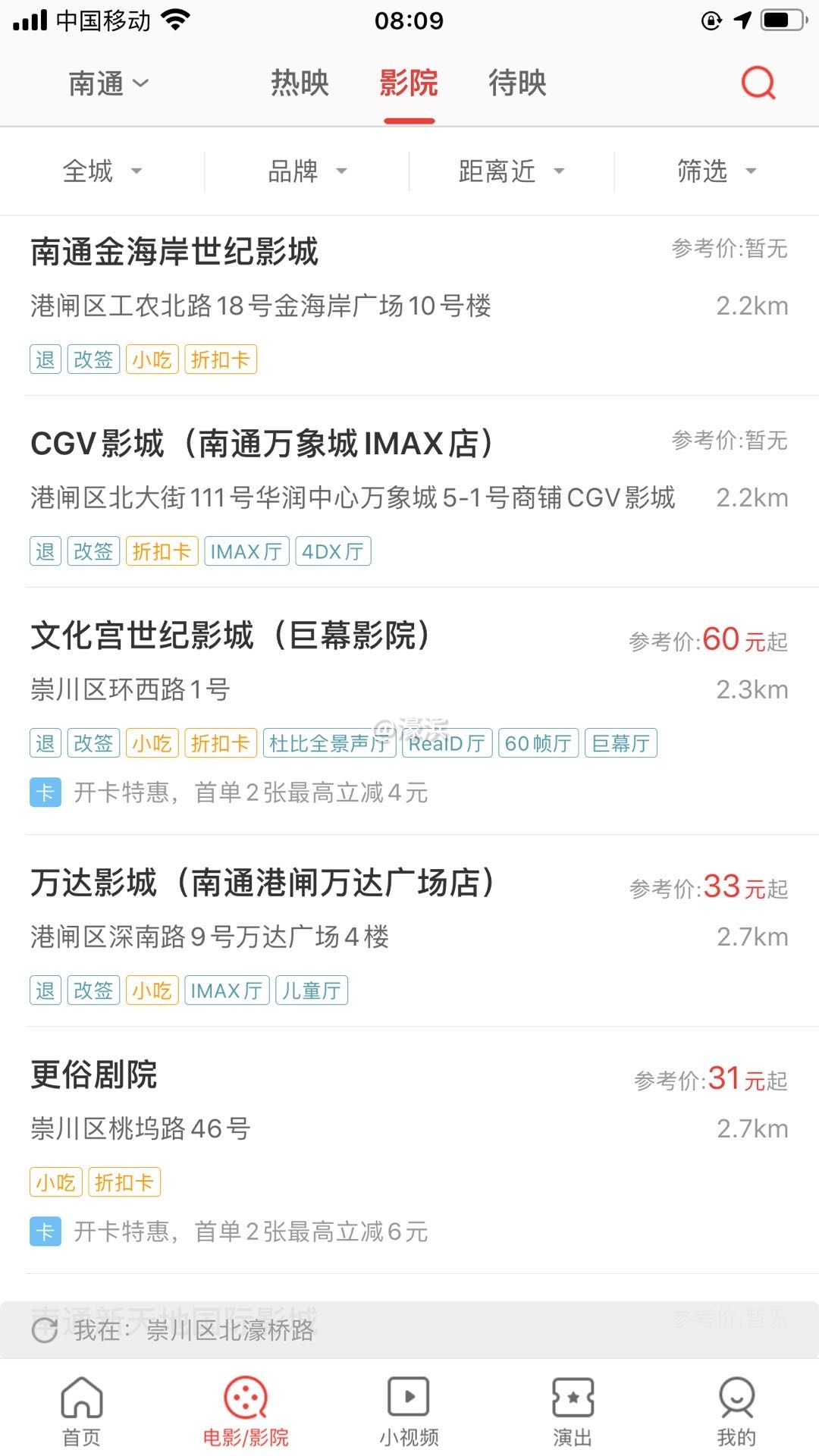Open the search icon
The width and height of the screenshot is (819, 1456).
(x=758, y=83)
